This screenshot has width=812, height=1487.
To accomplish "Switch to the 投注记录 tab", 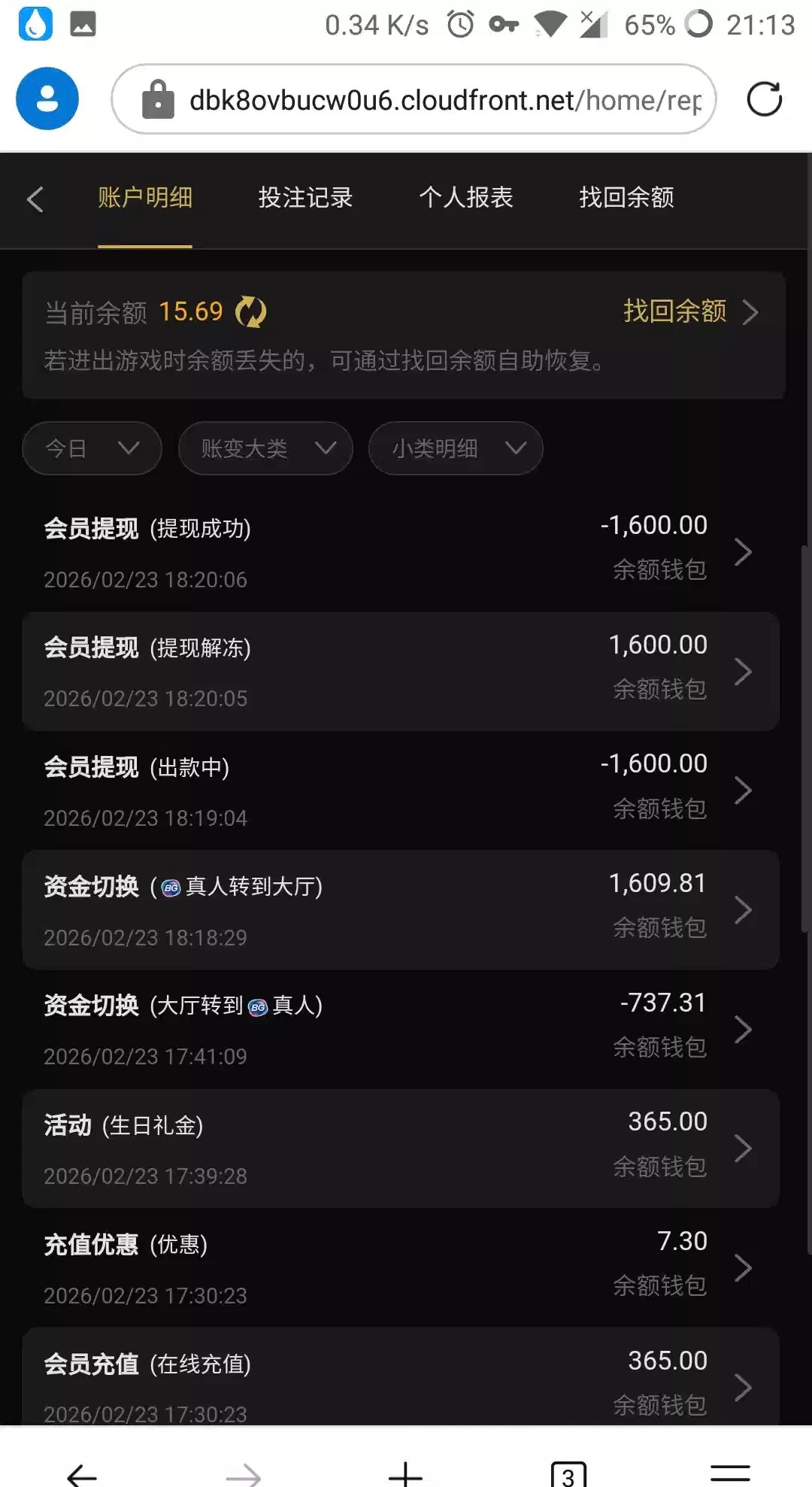I will pyautogui.click(x=305, y=198).
